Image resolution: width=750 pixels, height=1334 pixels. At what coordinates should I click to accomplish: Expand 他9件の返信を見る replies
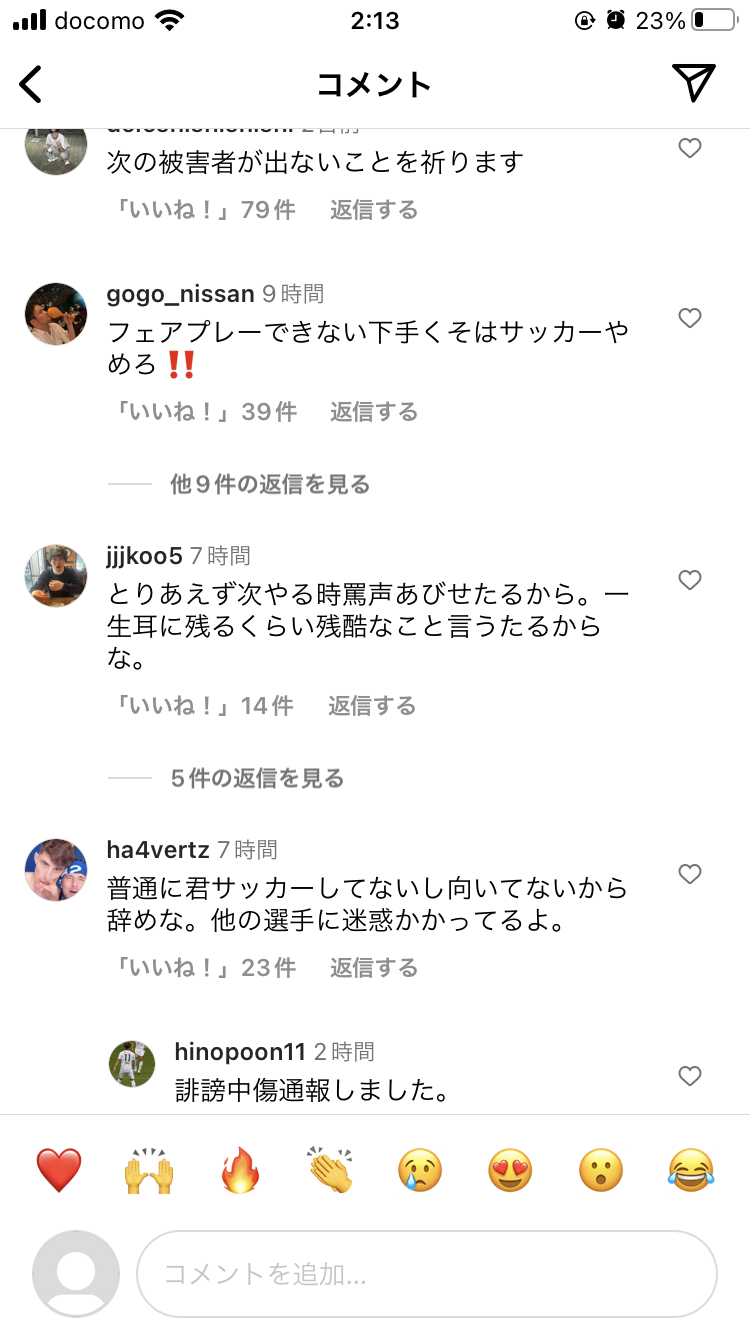(x=270, y=485)
